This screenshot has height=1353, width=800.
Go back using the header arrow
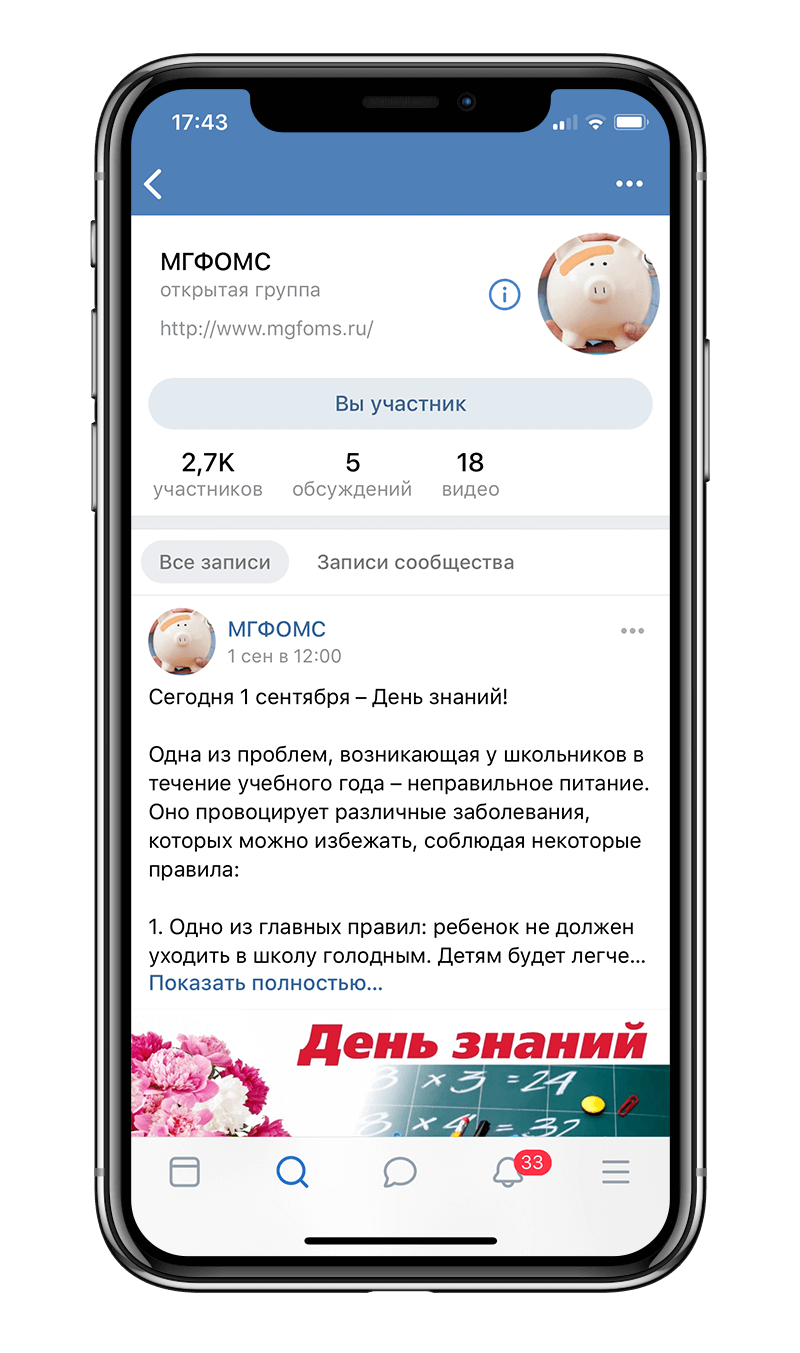(153, 184)
